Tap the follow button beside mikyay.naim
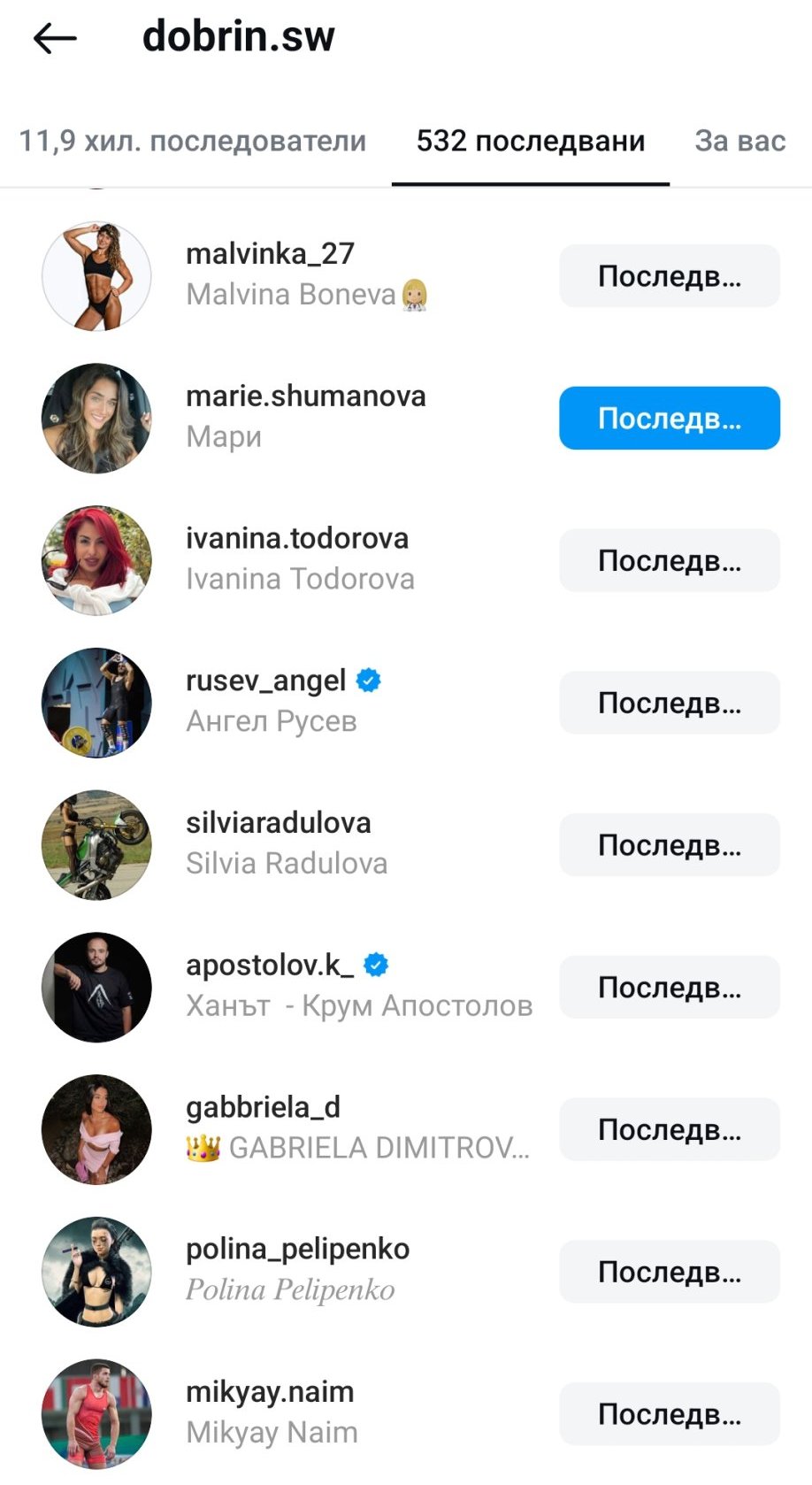Screen dimensions: 812x1485 coord(669,1414)
